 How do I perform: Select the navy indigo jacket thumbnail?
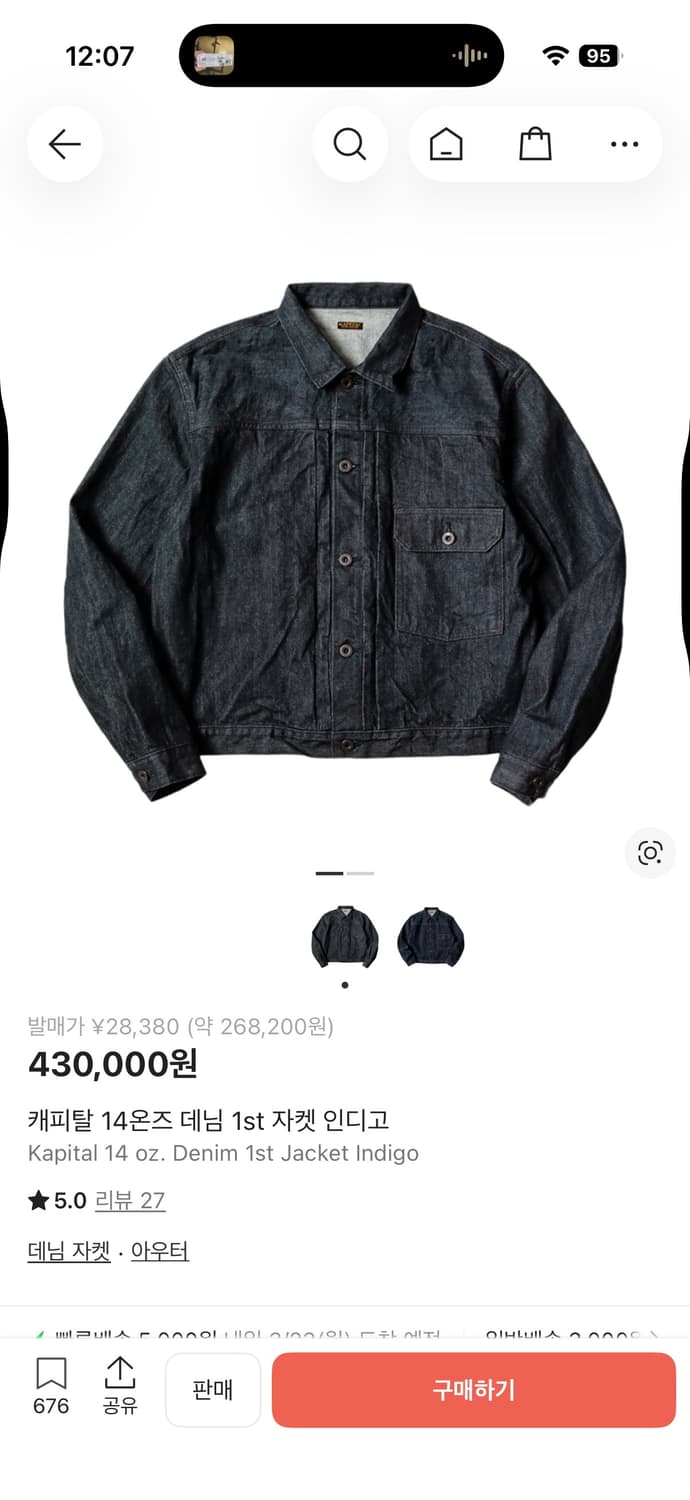click(x=431, y=937)
